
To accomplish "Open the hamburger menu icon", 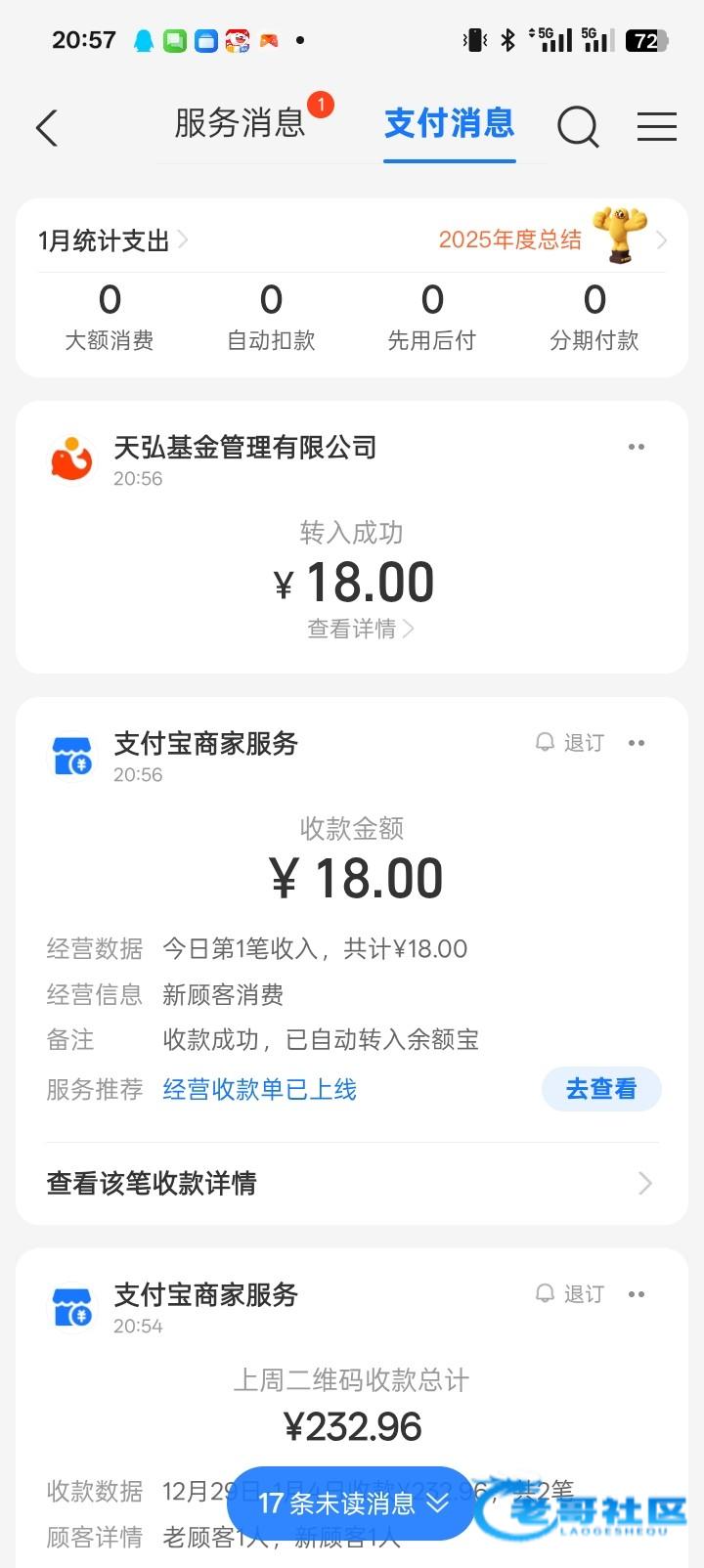I will tap(656, 127).
